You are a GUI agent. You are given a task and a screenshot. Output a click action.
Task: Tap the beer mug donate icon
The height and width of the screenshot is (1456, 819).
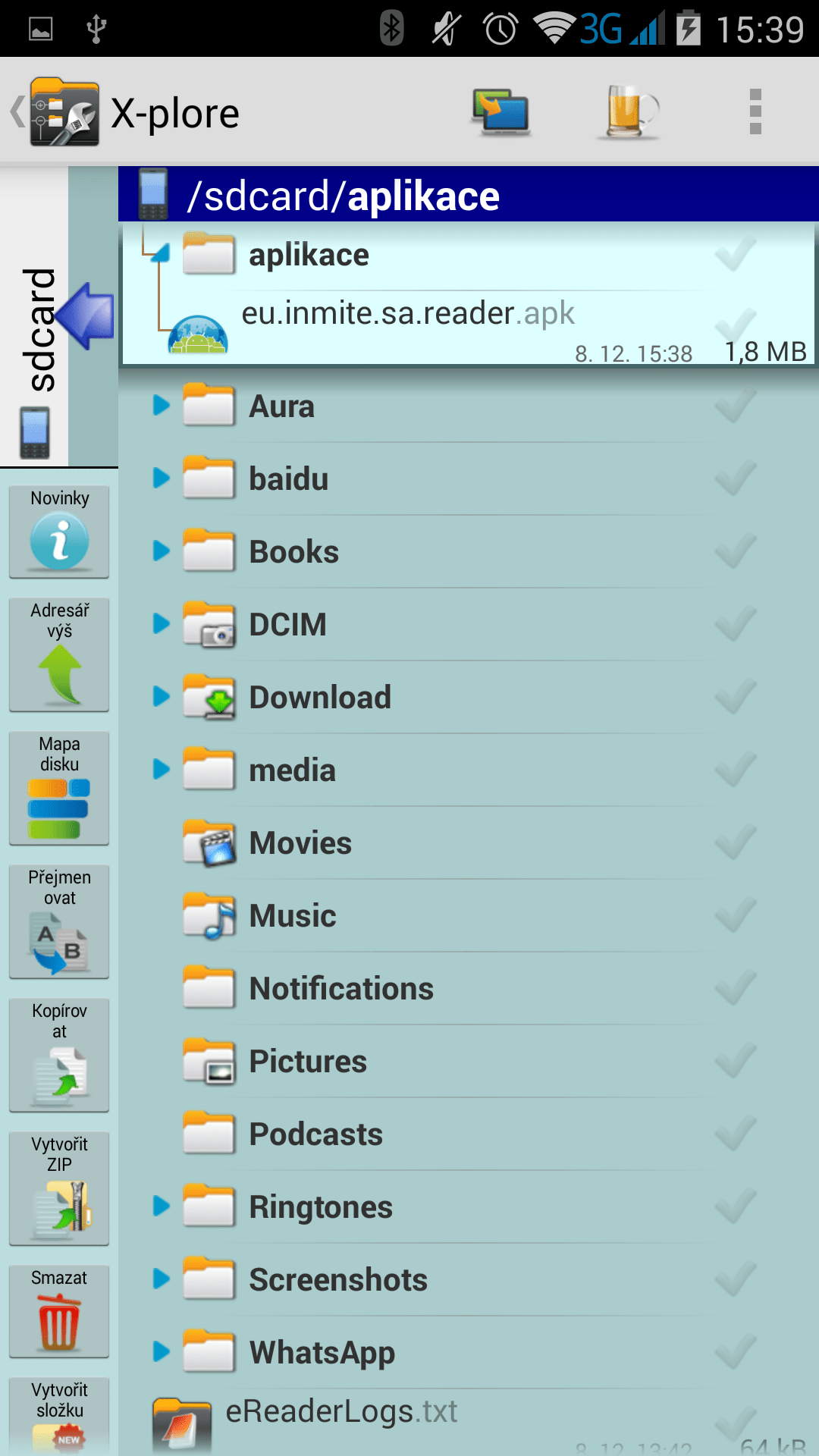(629, 112)
